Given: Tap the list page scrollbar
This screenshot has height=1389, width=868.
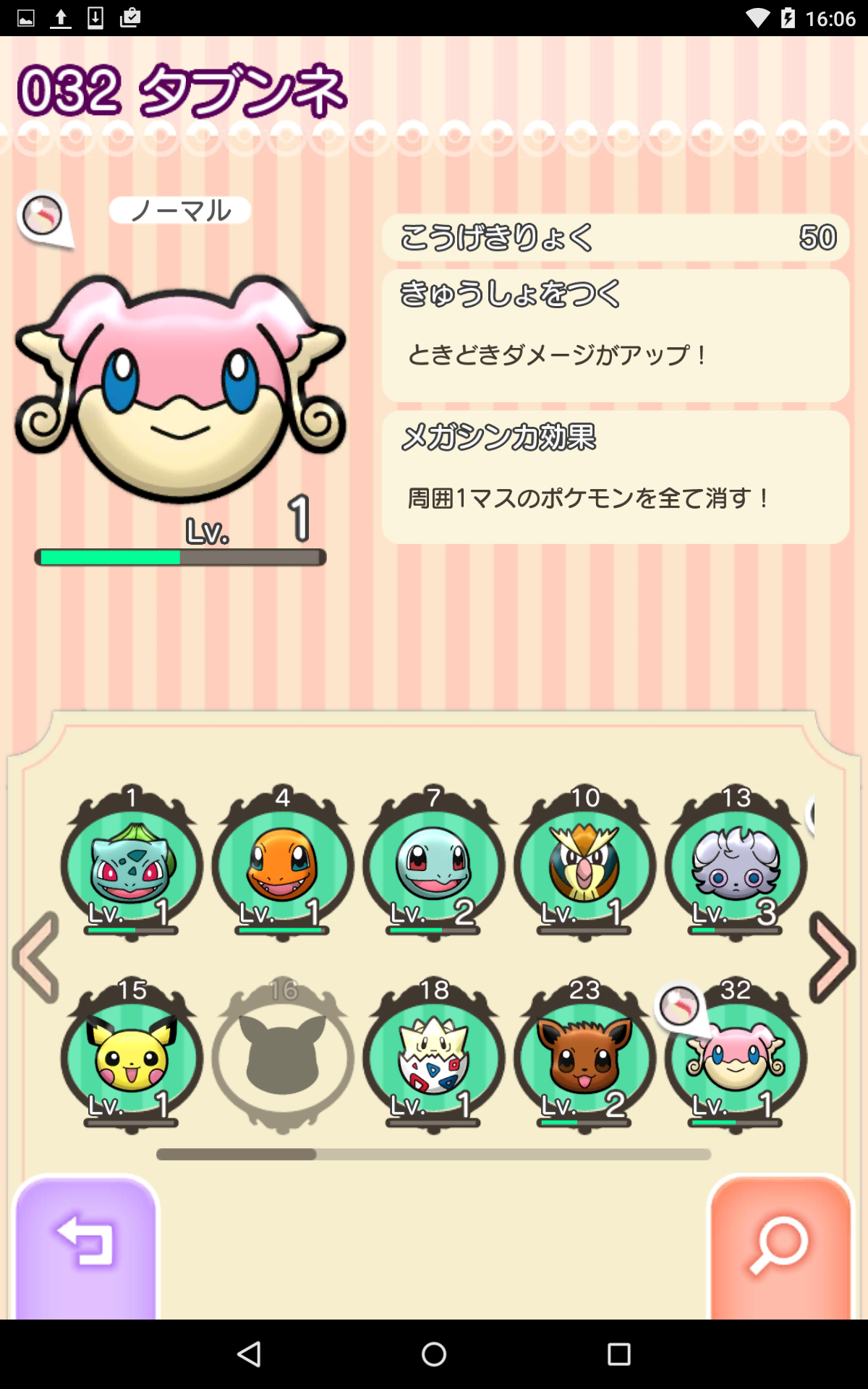Looking at the screenshot, I should click(434, 1154).
